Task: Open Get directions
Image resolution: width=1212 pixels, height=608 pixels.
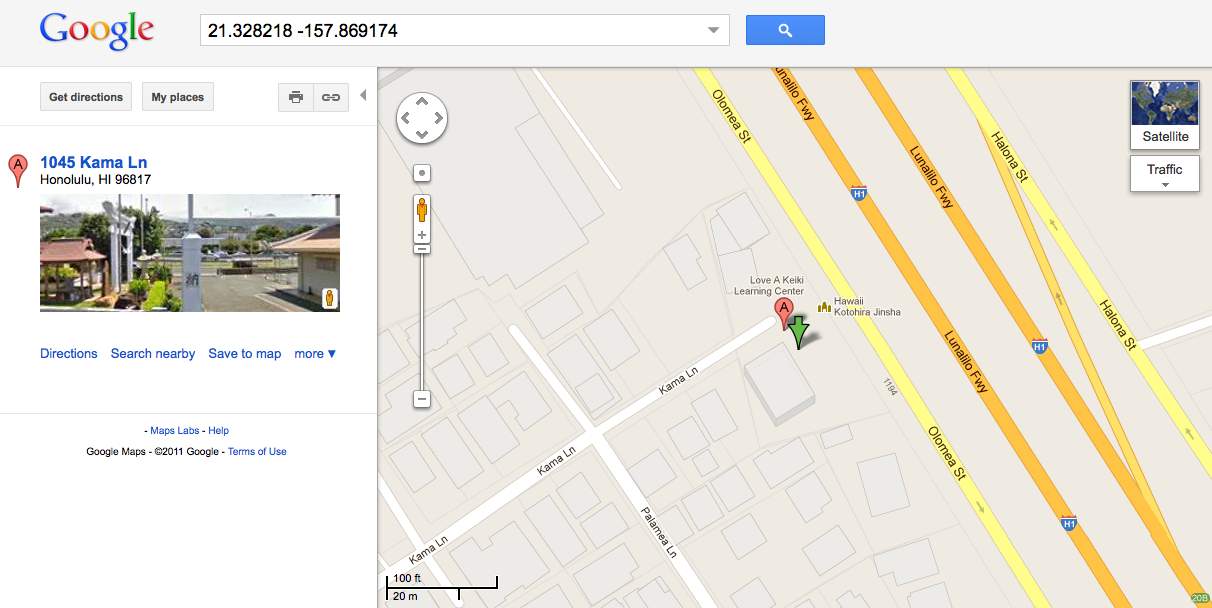Action: click(86, 97)
